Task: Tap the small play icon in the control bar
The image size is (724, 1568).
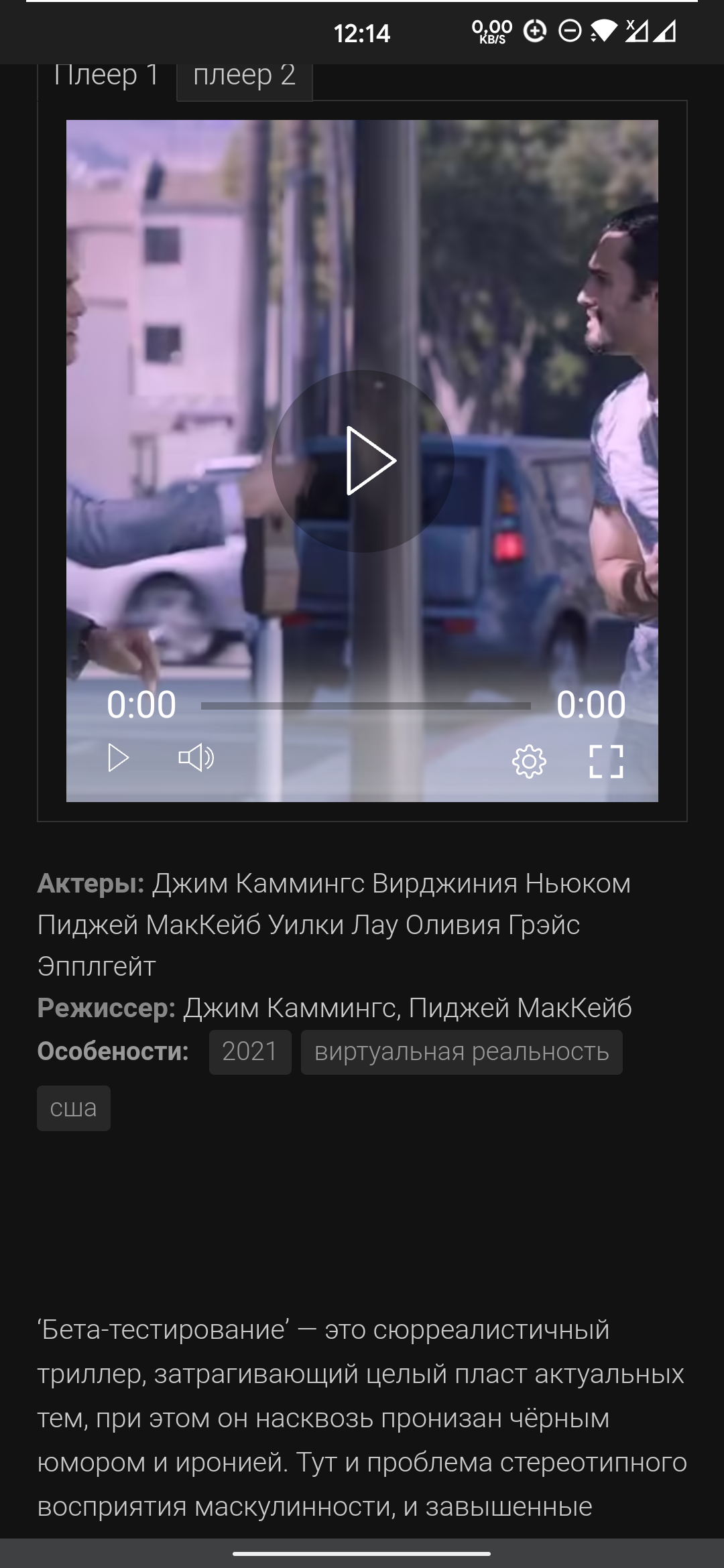Action: (x=118, y=759)
